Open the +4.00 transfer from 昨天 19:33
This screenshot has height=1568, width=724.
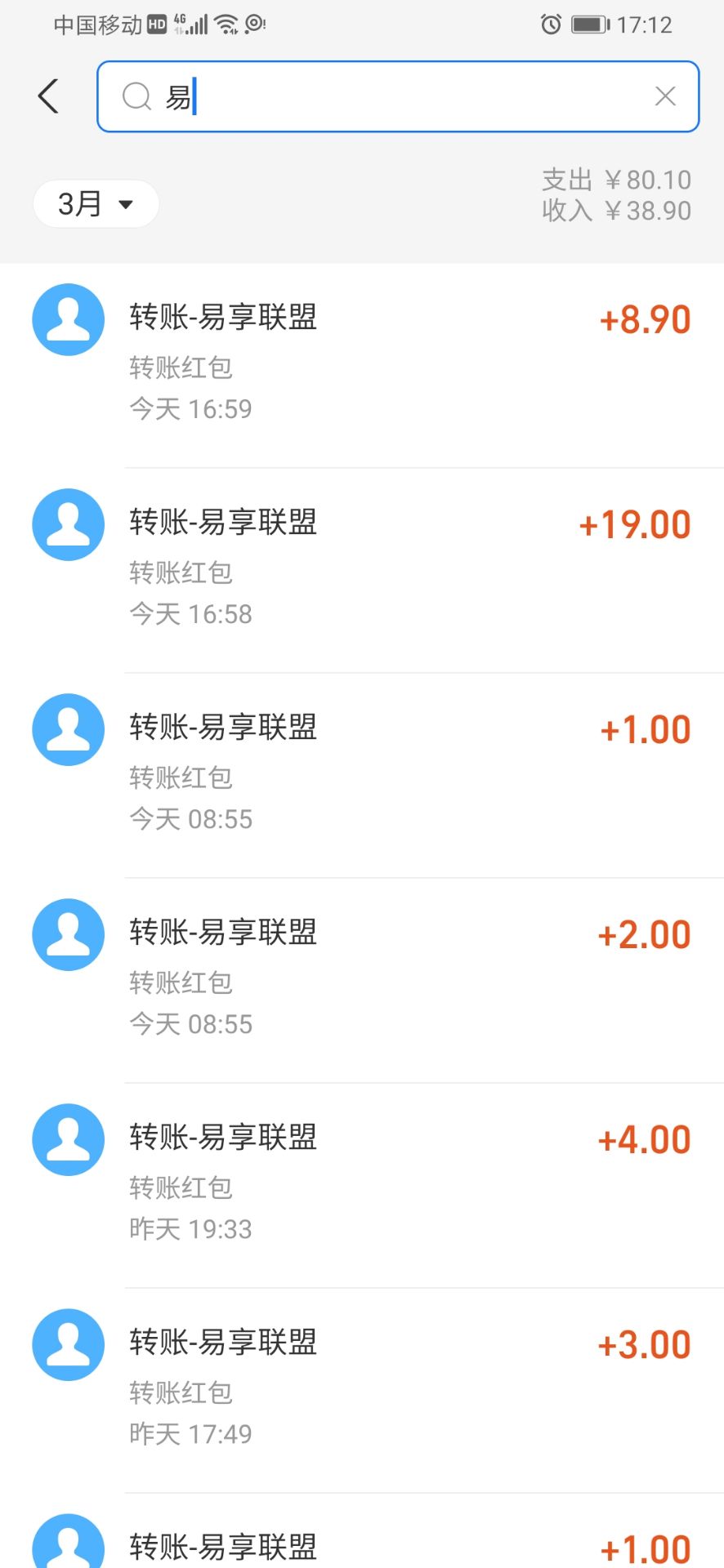click(x=362, y=1185)
